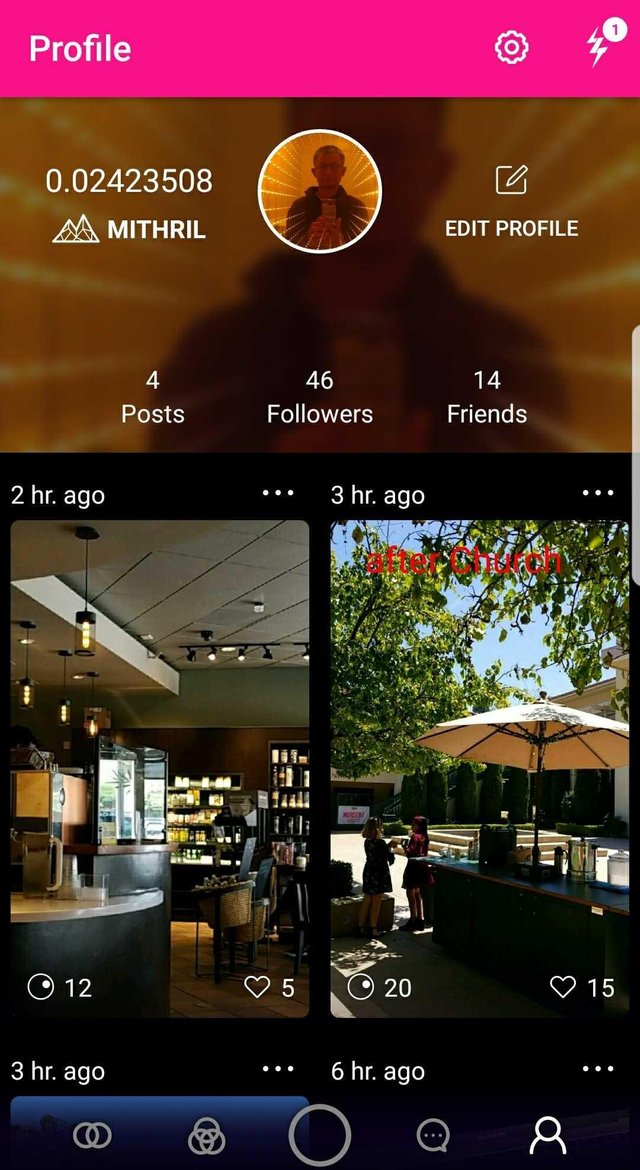Image resolution: width=640 pixels, height=1170 pixels.
Task: Open options for the 2 hr. ago post
Action: pyautogui.click(x=278, y=493)
